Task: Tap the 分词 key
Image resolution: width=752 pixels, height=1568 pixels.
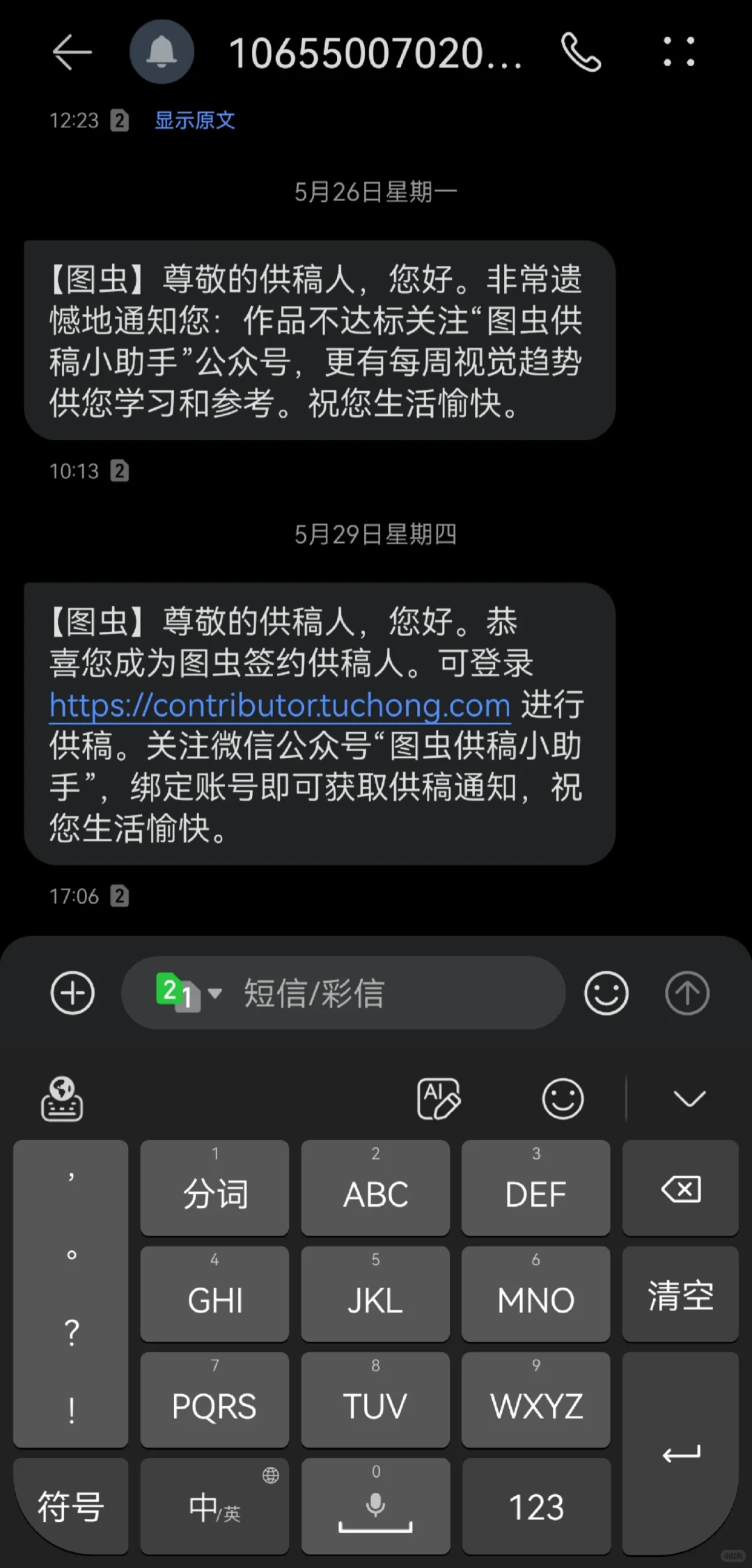Action: point(214,1188)
